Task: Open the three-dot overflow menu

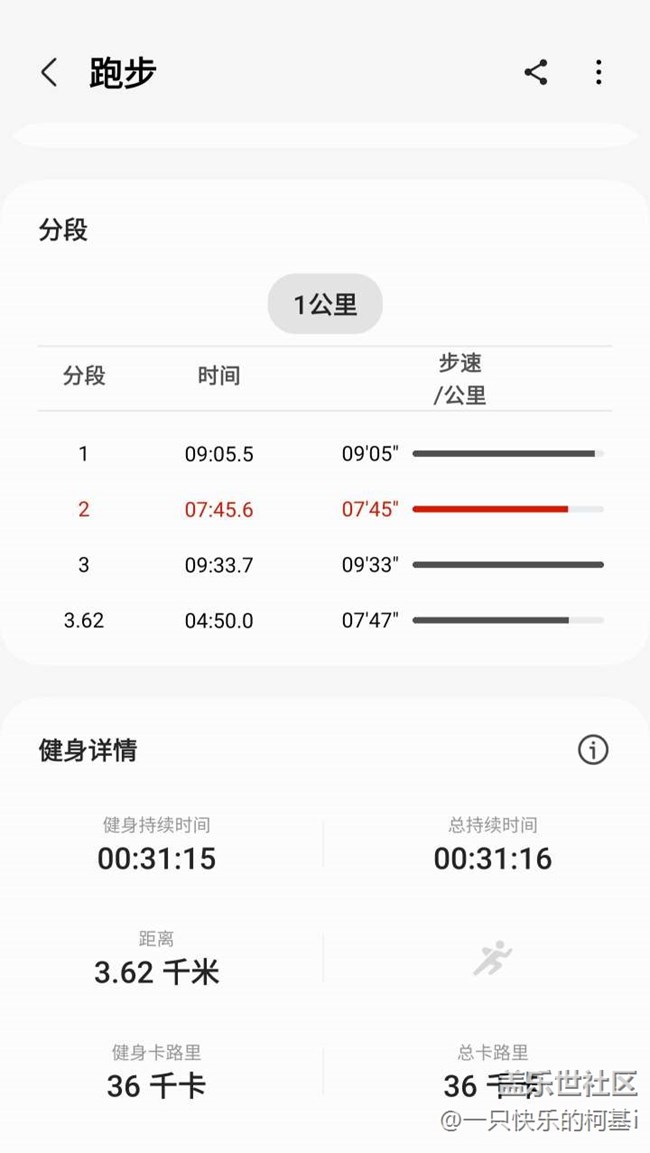Action: (599, 72)
